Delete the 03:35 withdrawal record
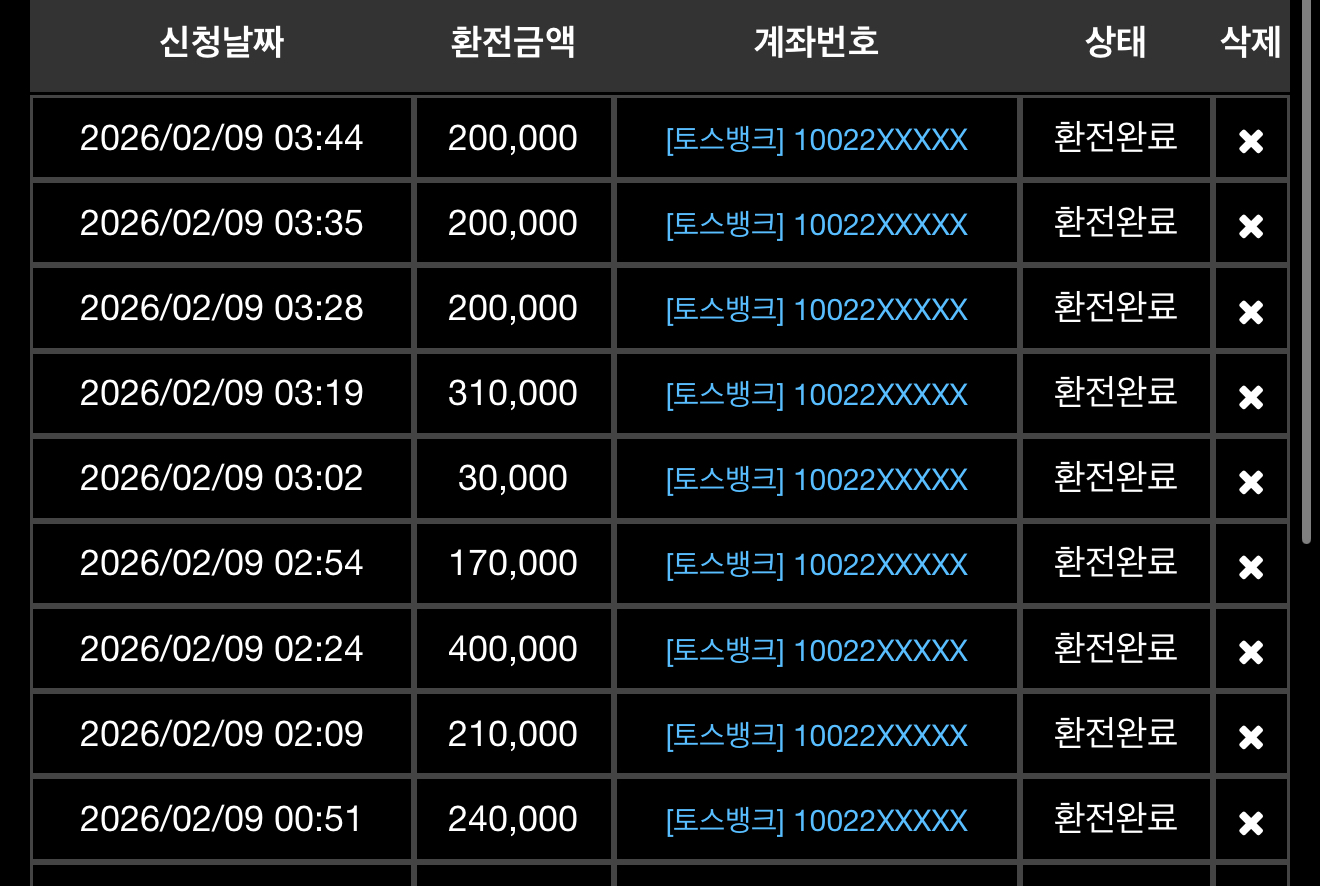Screen dimensions: 1320x886 (x=1251, y=226)
